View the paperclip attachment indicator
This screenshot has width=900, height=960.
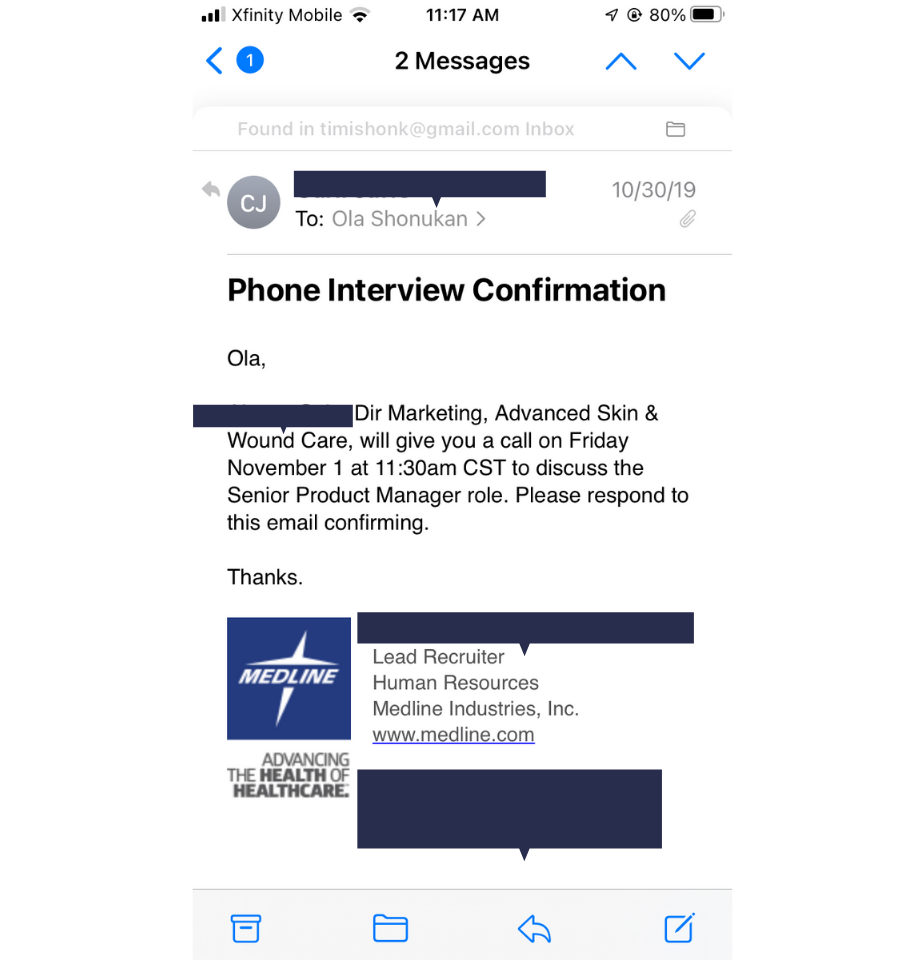[688, 219]
